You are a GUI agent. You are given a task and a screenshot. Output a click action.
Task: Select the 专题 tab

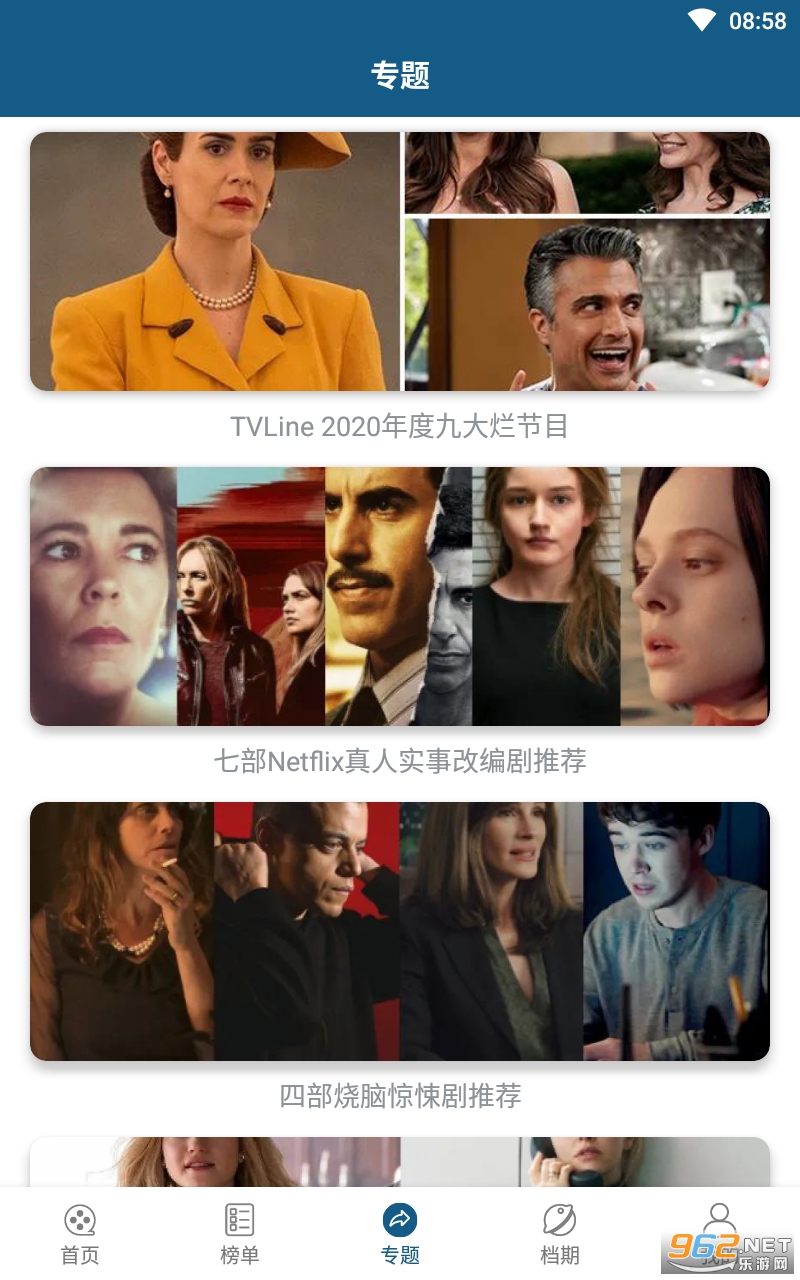pyautogui.click(x=400, y=1234)
